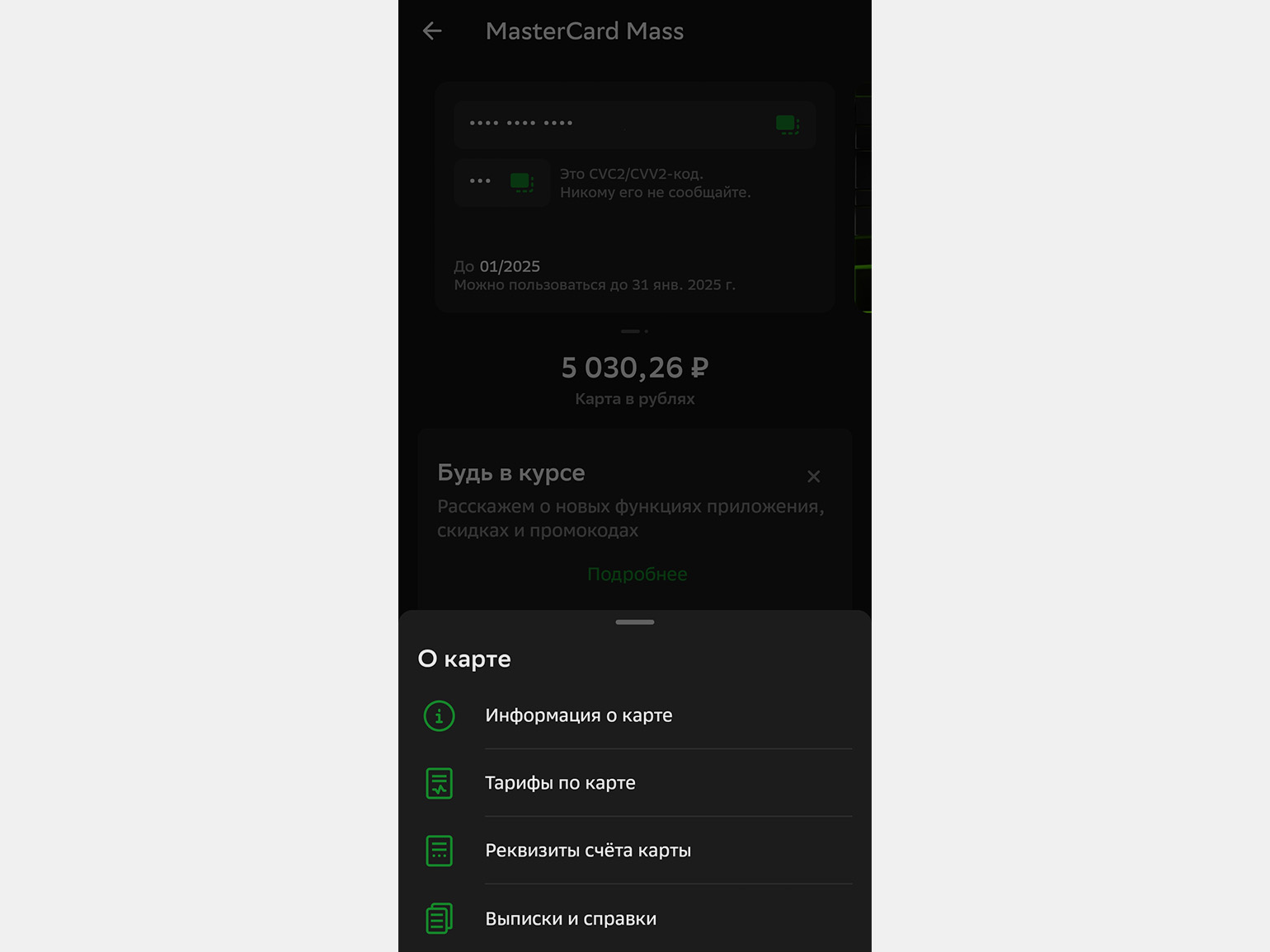Screen dimensions: 1270x952
Task: Open Выписки и справки
Action: pyautogui.click(x=571, y=918)
